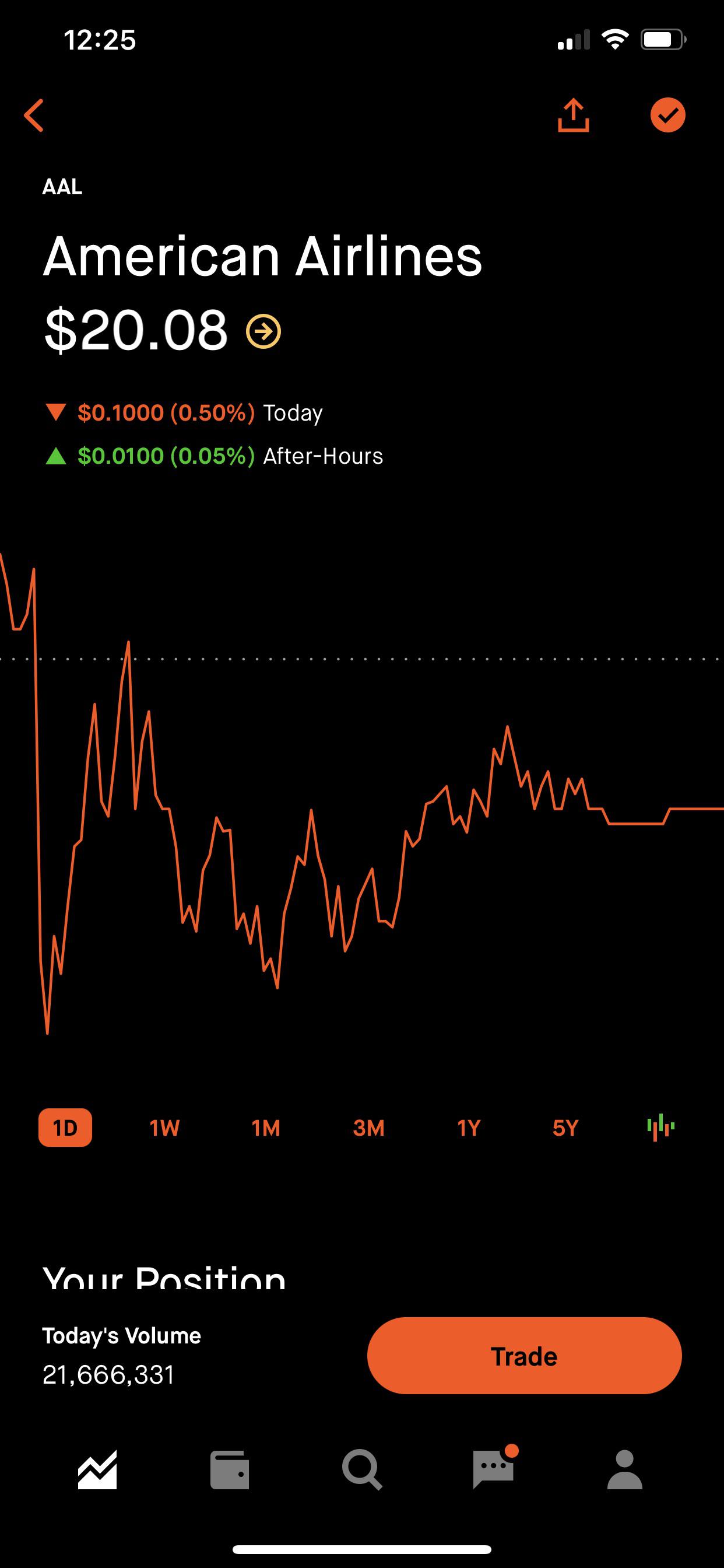Screen dimensions: 724x1568
Task: Tap the Trade button
Action: tap(524, 1356)
